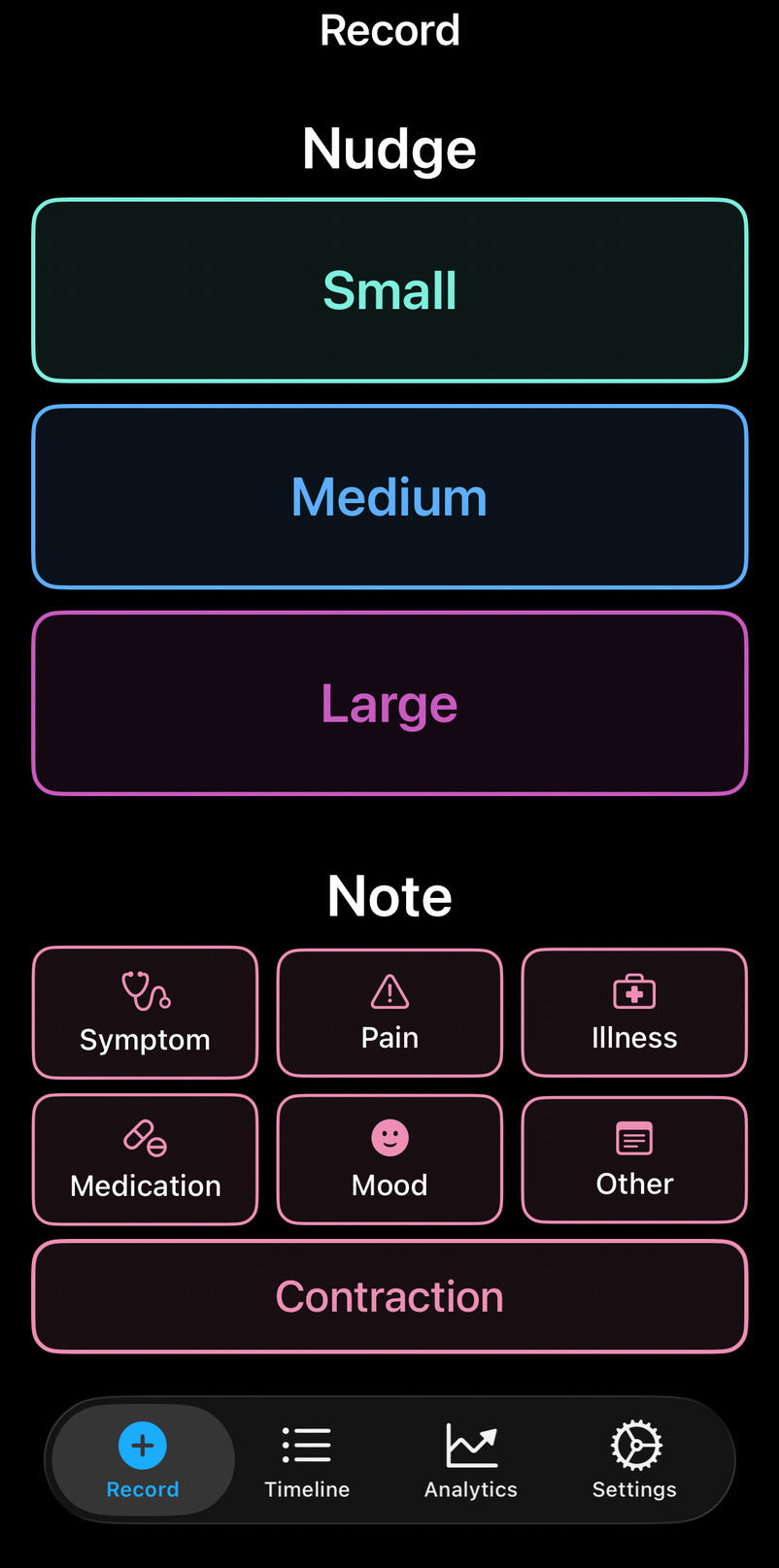Screen dimensions: 779x1568
Task: Log a Medication note
Action: (x=146, y=1159)
